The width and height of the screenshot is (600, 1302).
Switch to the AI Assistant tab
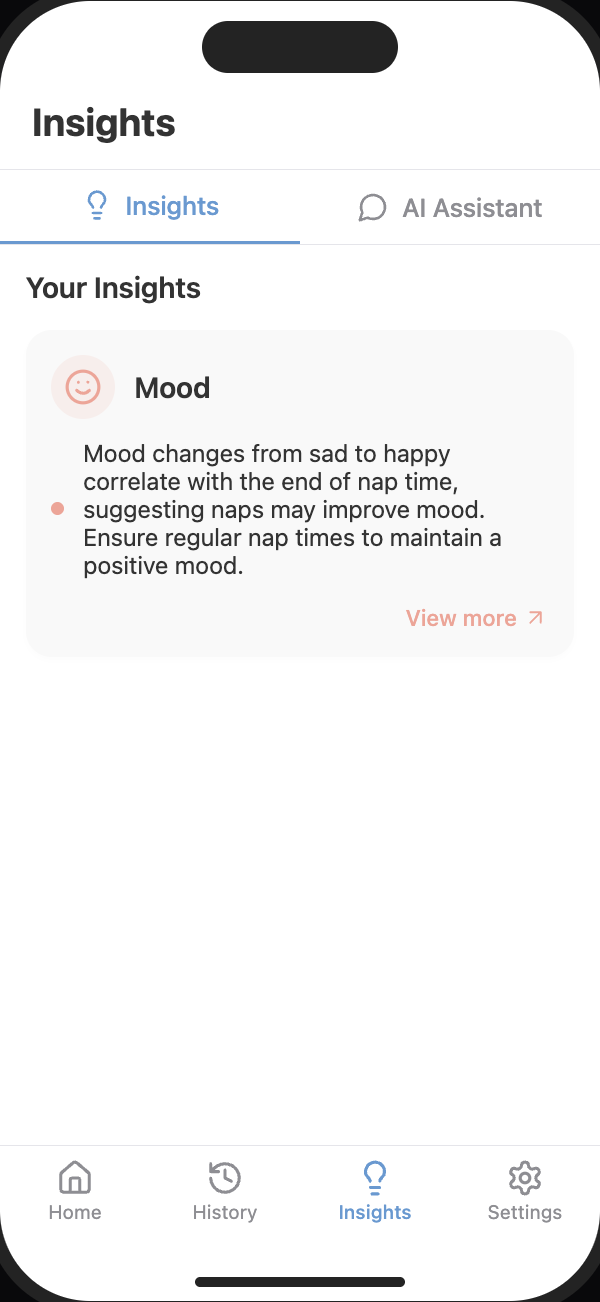click(450, 208)
